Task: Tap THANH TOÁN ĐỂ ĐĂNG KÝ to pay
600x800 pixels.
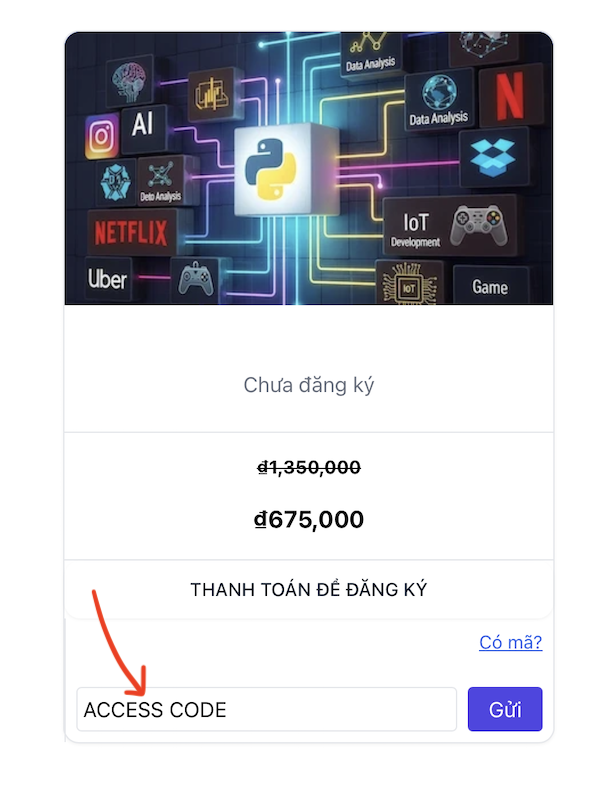Action: pyautogui.click(x=308, y=589)
